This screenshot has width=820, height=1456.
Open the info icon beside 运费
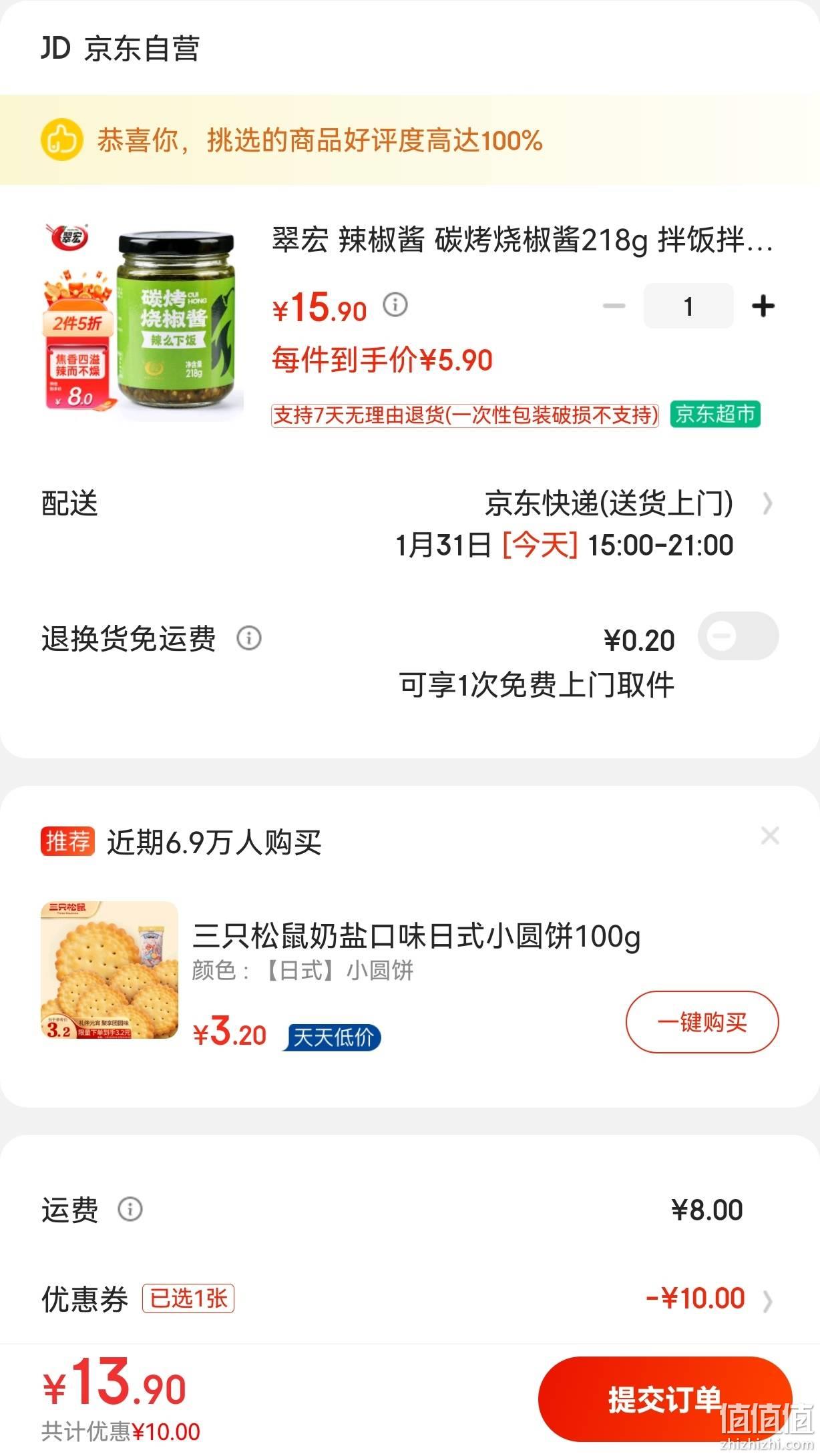(x=130, y=1209)
